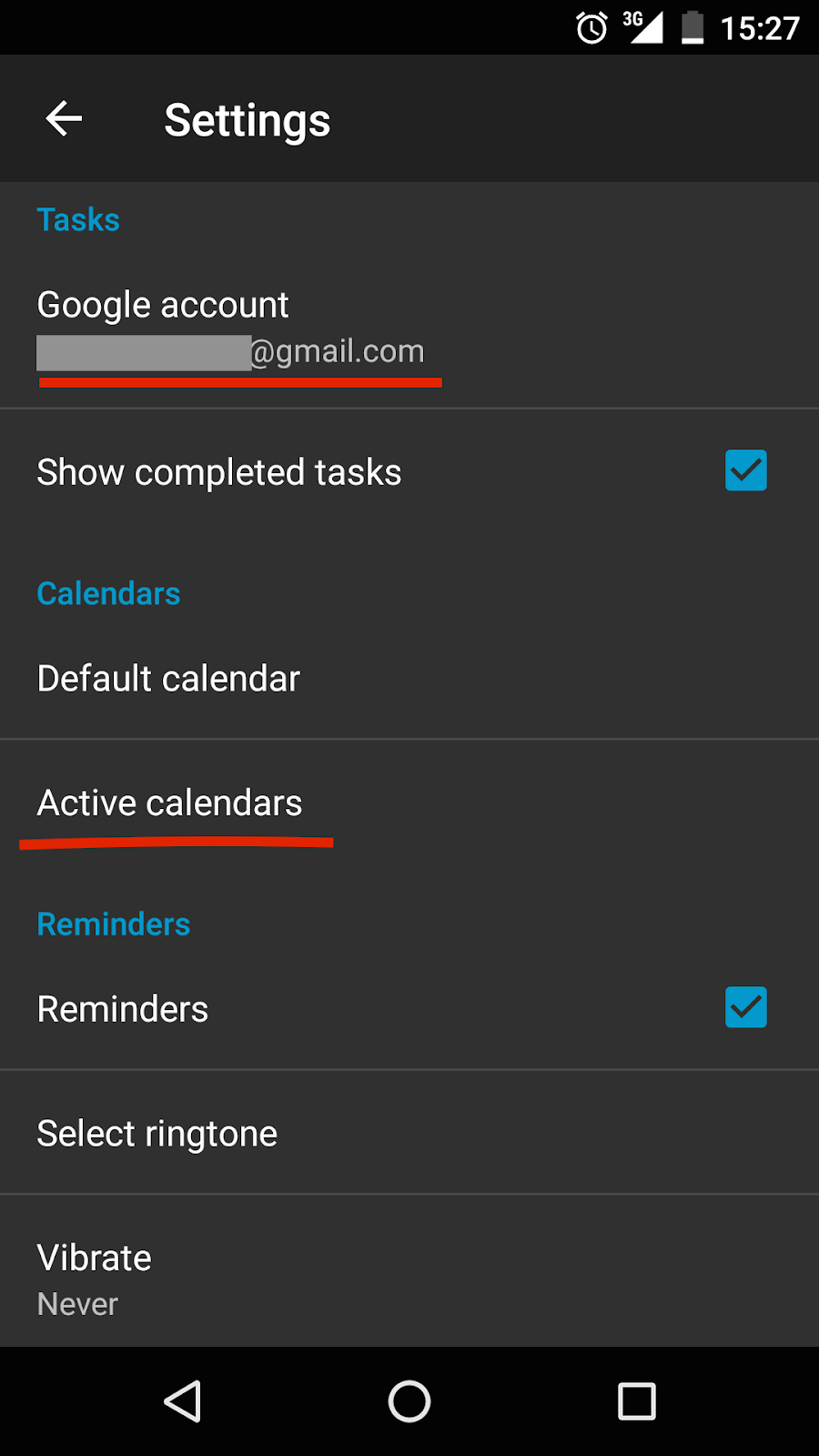The height and width of the screenshot is (1456, 819).
Task: Open recent apps from navigation bar
Action: pyautogui.click(x=636, y=1401)
